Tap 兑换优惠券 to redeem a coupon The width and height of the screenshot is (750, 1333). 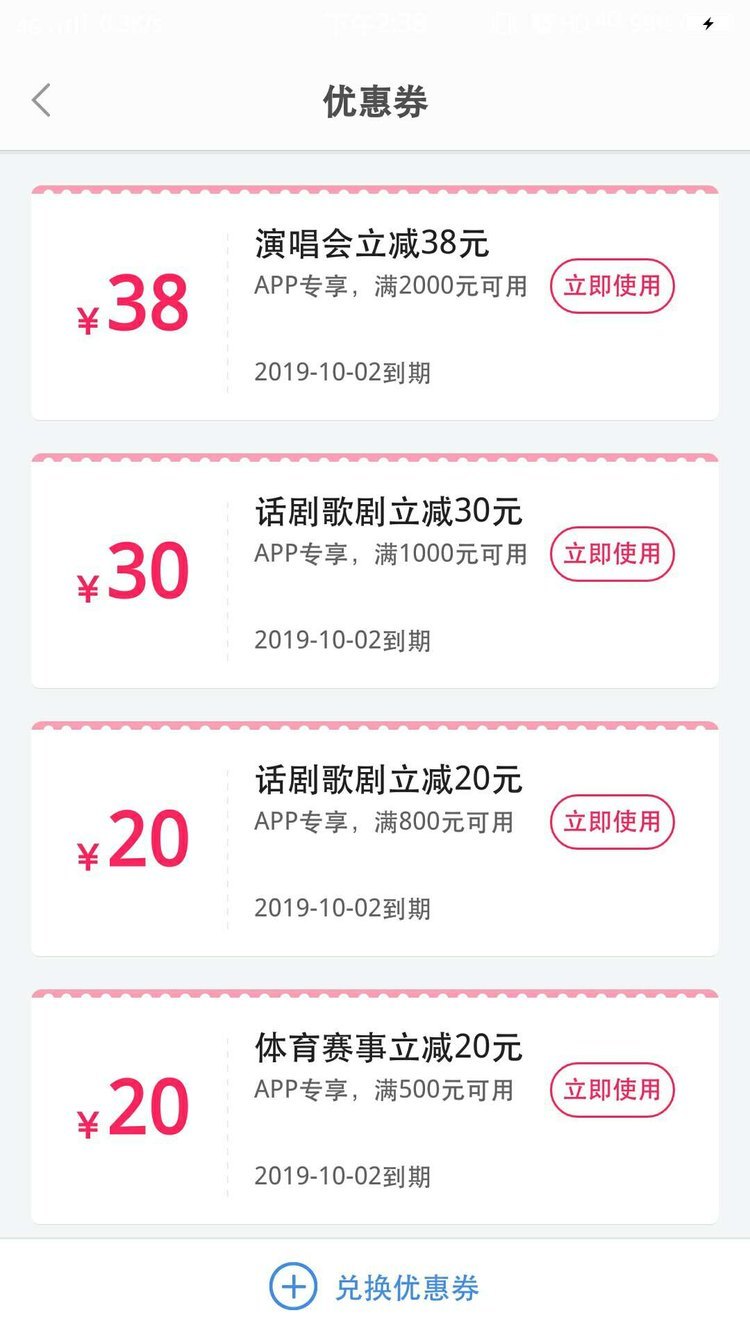tap(375, 1287)
